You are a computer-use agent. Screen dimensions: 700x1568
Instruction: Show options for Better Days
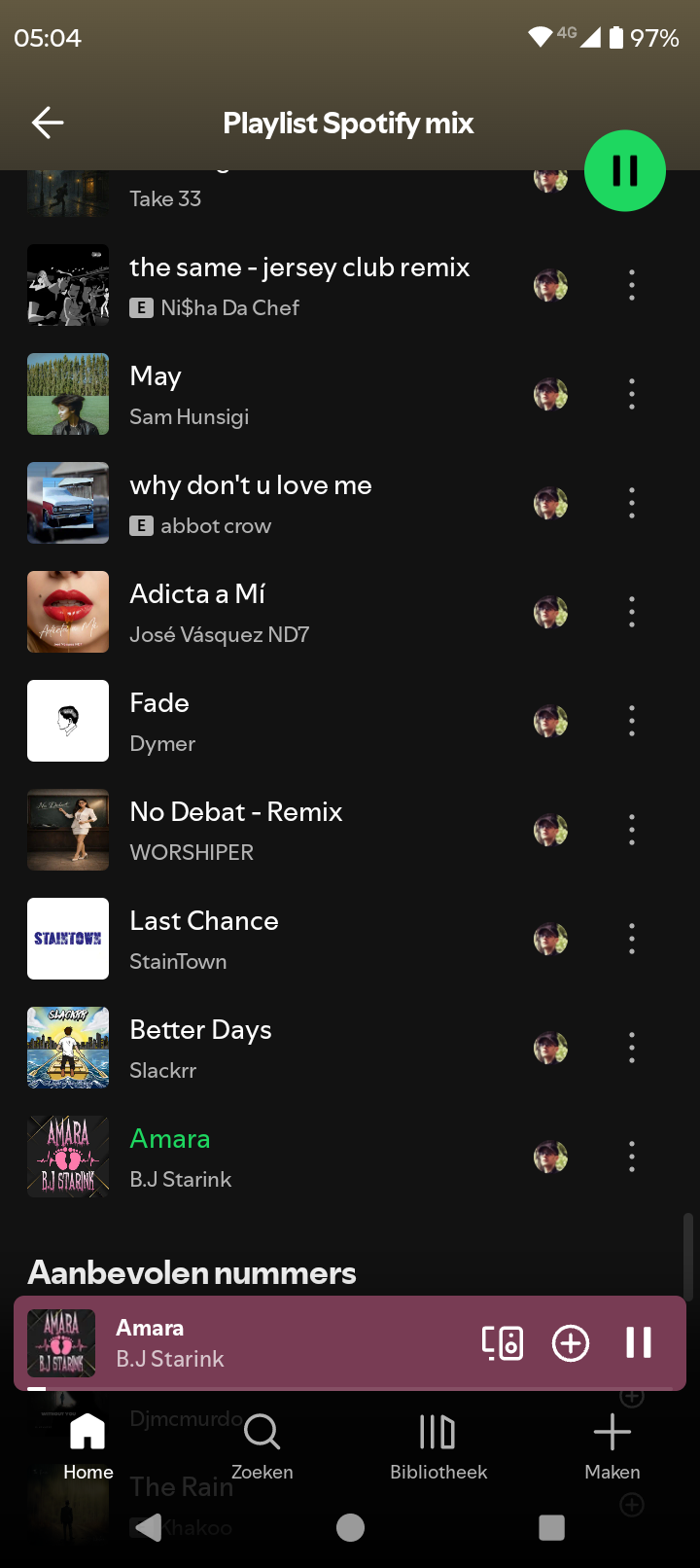click(x=632, y=1048)
